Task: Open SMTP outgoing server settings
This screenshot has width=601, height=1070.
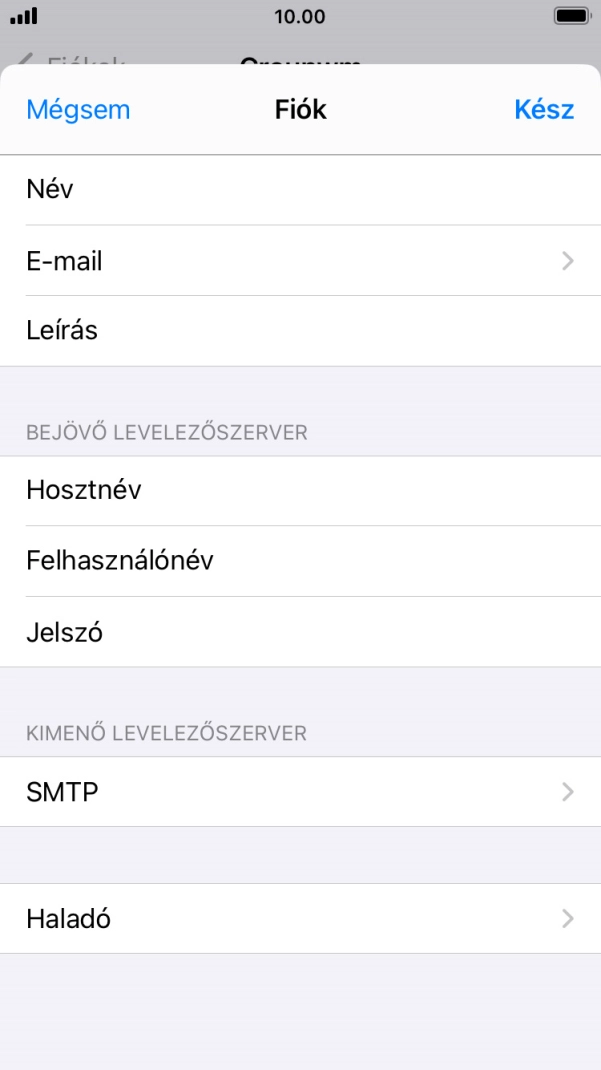Action: pos(300,792)
